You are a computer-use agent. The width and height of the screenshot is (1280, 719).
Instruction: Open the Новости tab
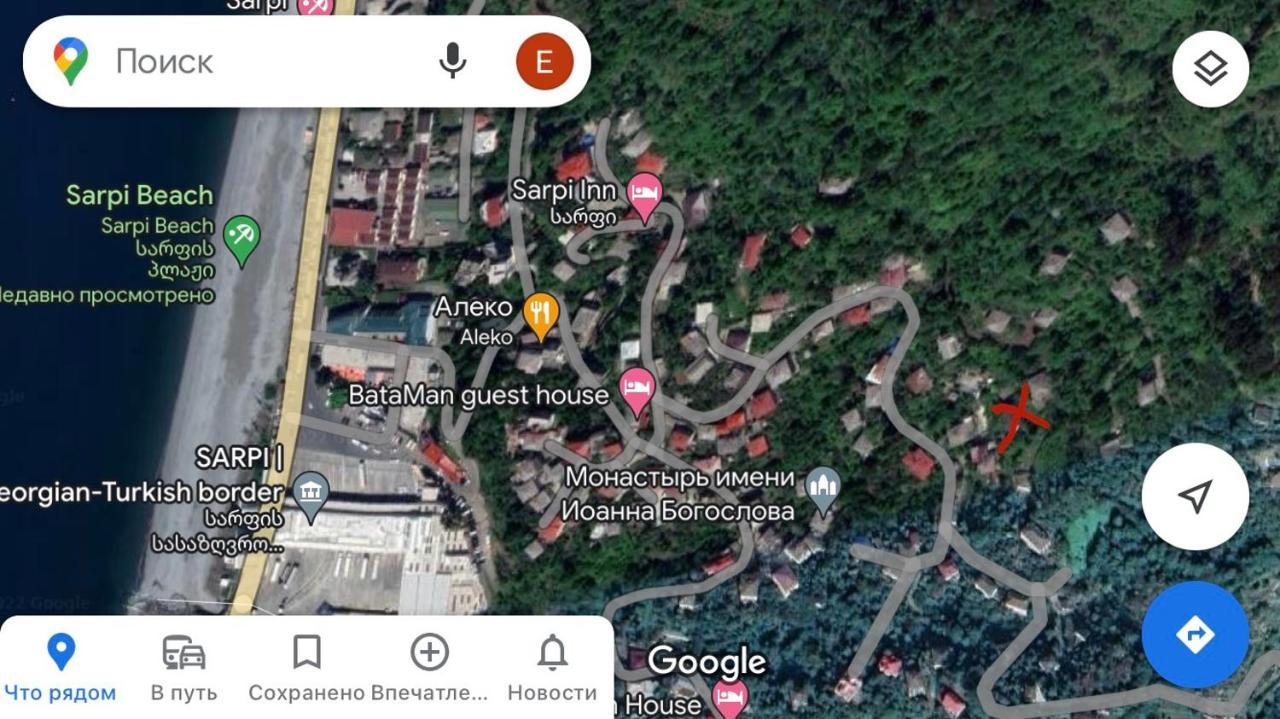pos(552,668)
